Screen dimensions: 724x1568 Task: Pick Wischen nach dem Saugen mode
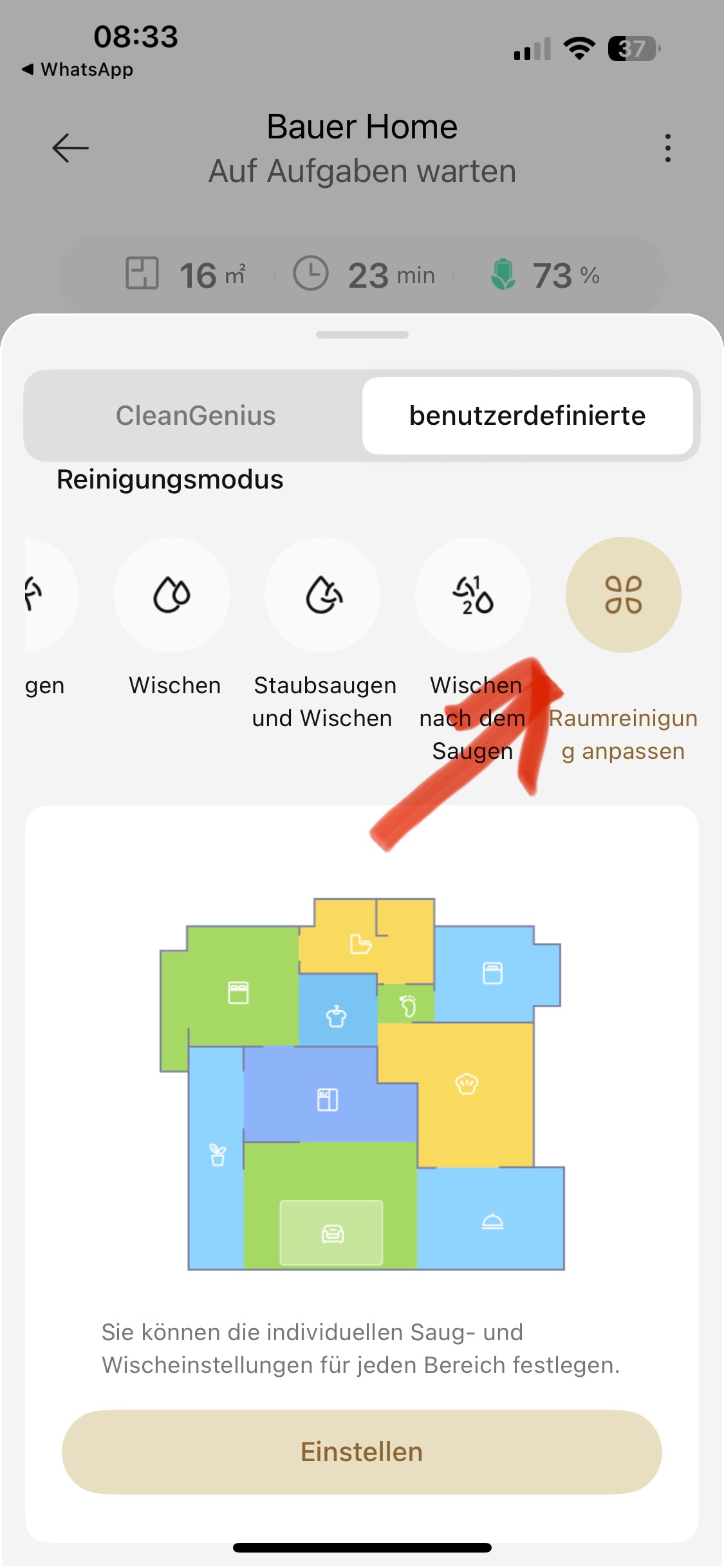point(473,595)
